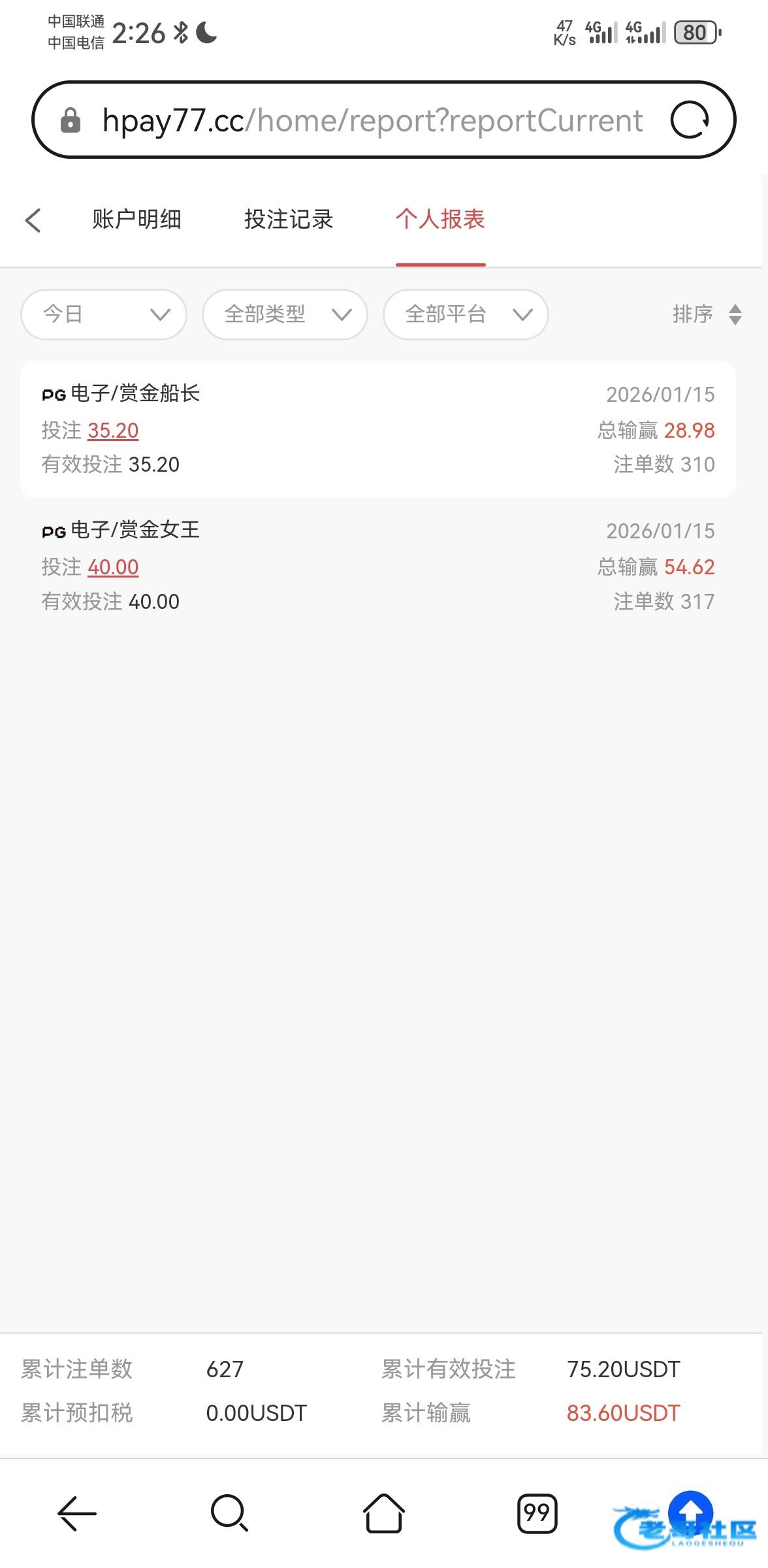Viewport: 768px width, 1568px height.
Task: Switch to the 账户明细 tab
Action: pos(136,220)
